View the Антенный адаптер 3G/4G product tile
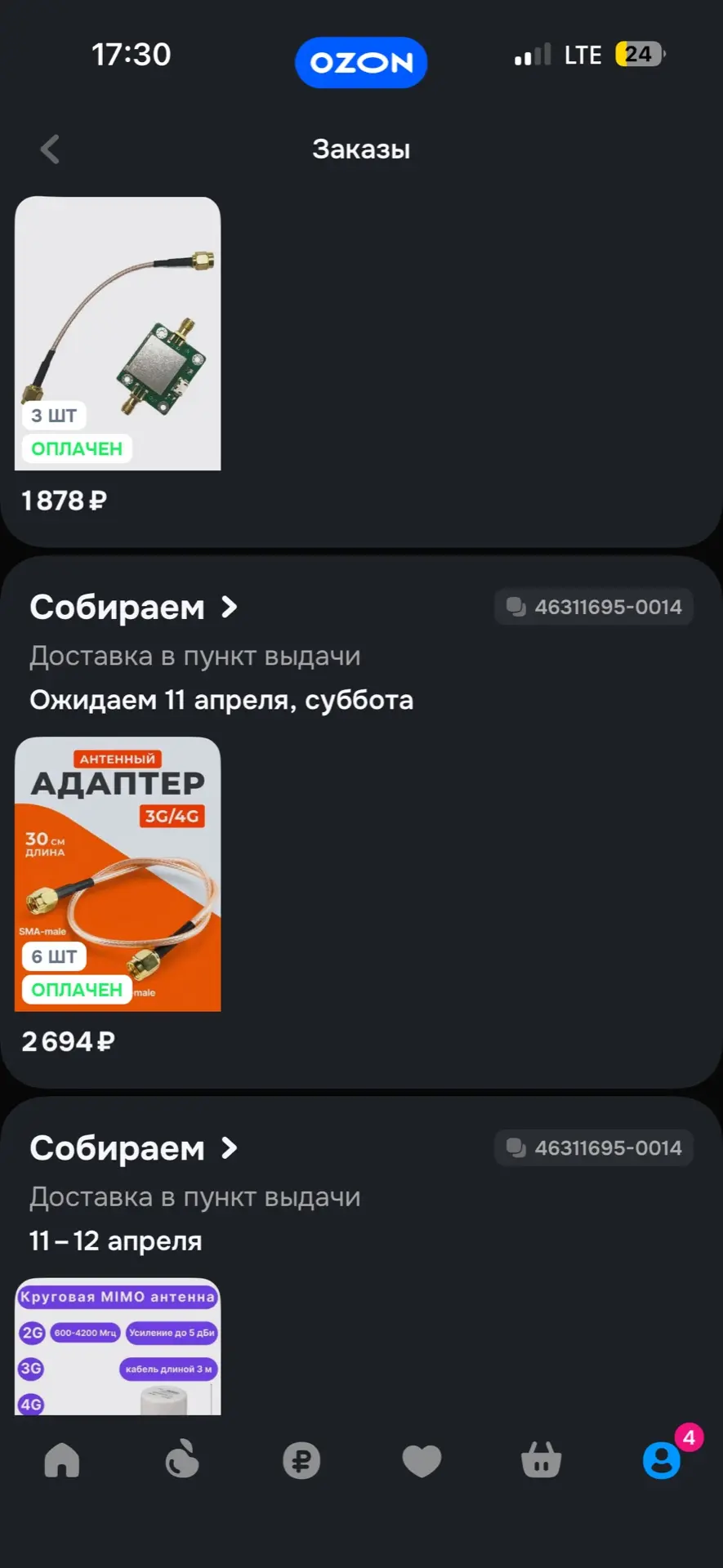 coord(118,874)
